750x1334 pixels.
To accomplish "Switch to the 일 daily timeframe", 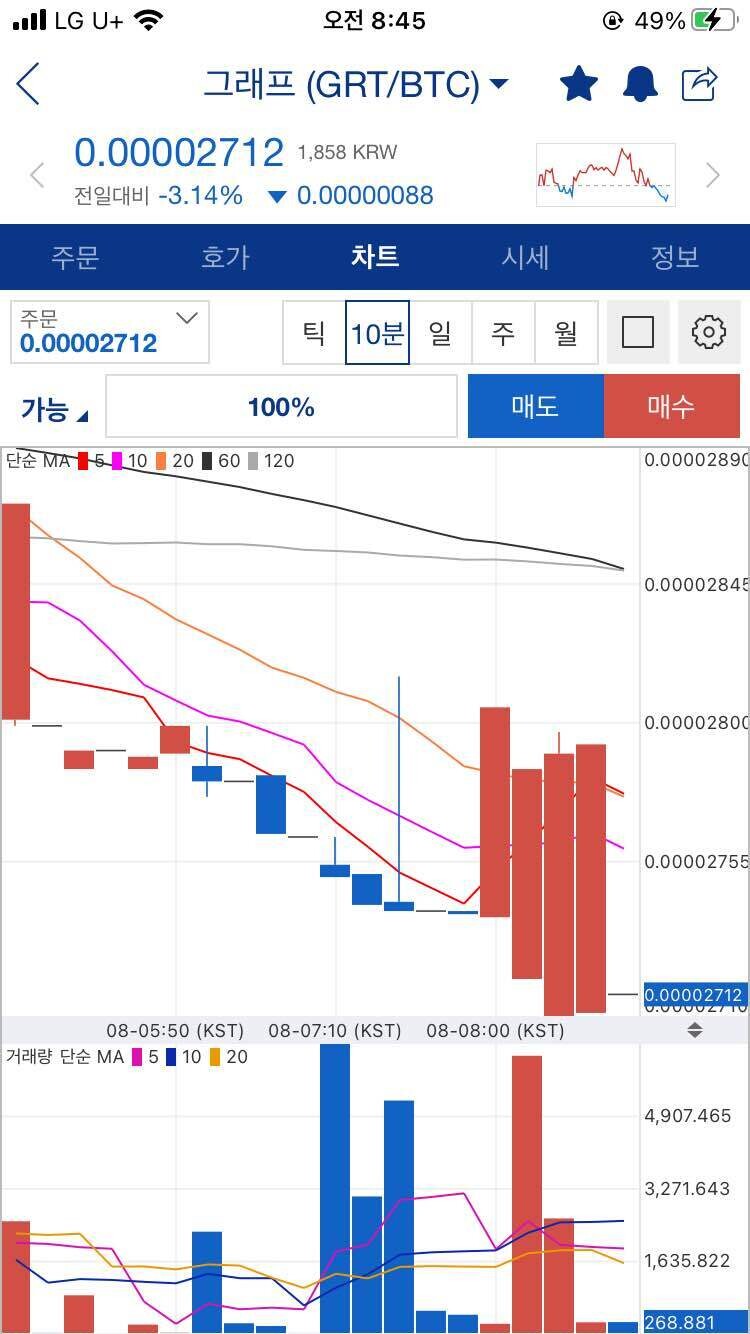I will 440,332.
